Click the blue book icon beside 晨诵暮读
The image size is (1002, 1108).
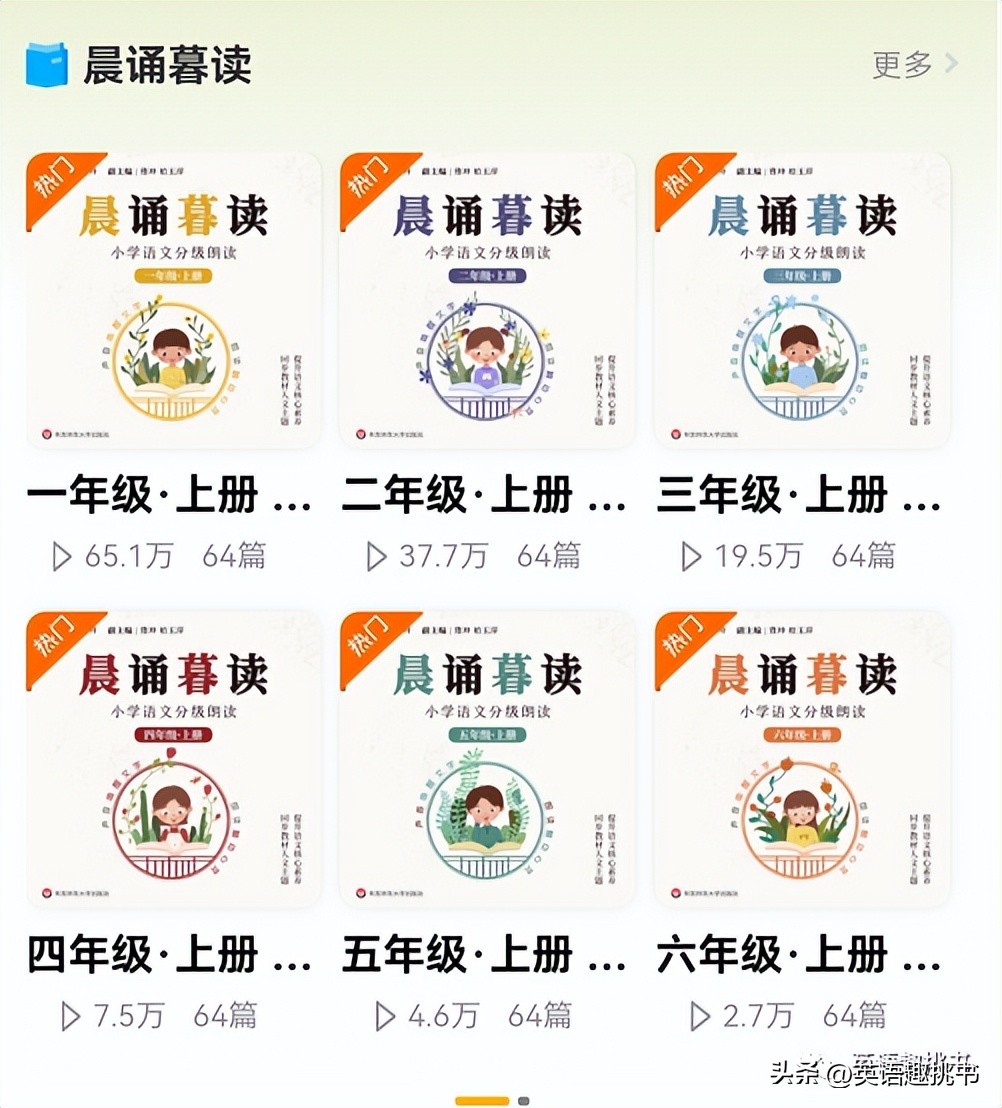click(x=45, y=64)
